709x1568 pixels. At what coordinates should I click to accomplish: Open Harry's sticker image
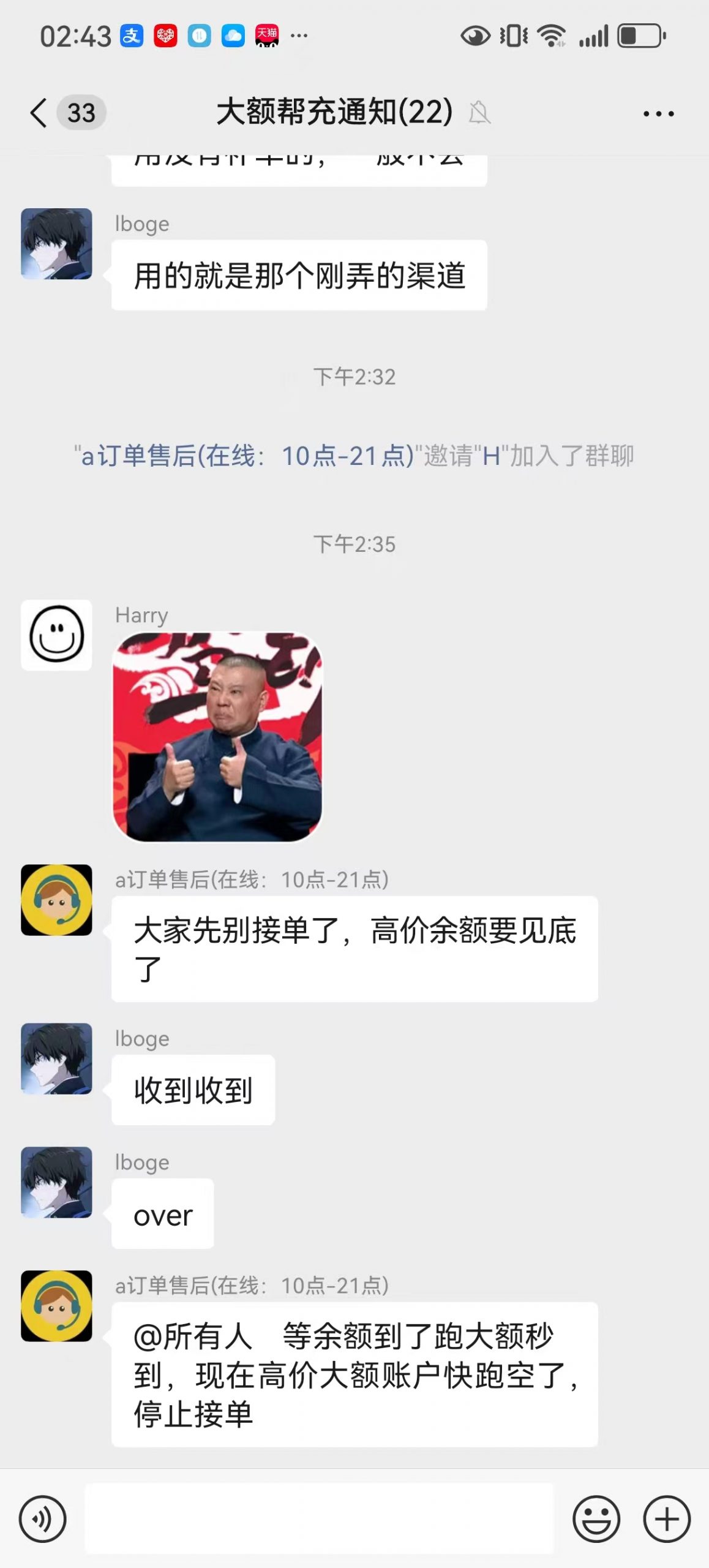(x=217, y=737)
